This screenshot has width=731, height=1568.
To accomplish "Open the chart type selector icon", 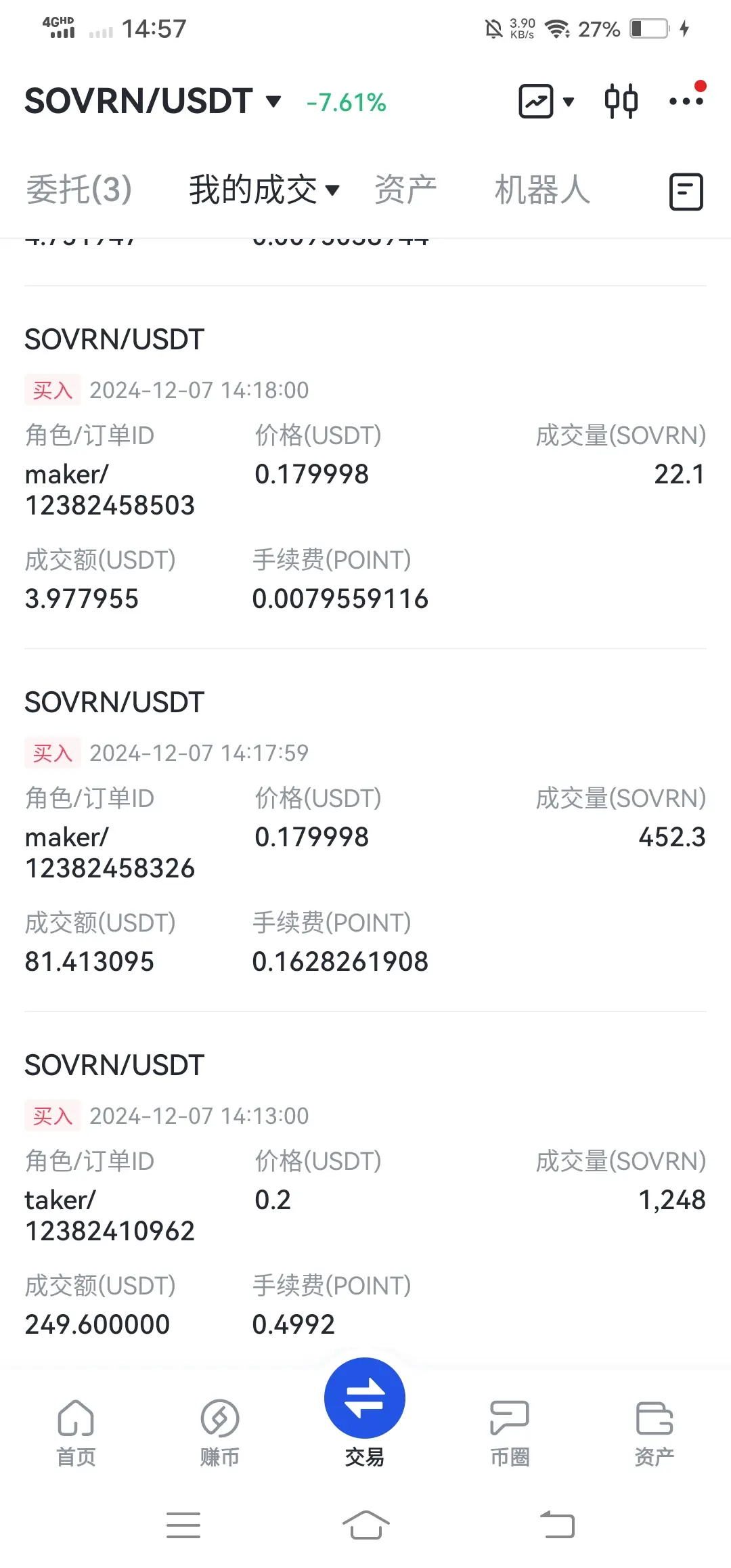I will [546, 102].
